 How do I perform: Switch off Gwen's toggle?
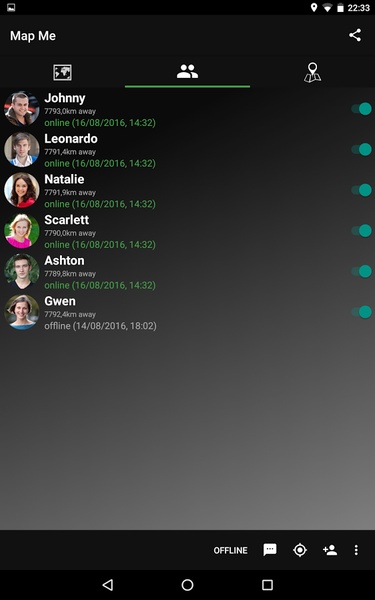(362, 312)
